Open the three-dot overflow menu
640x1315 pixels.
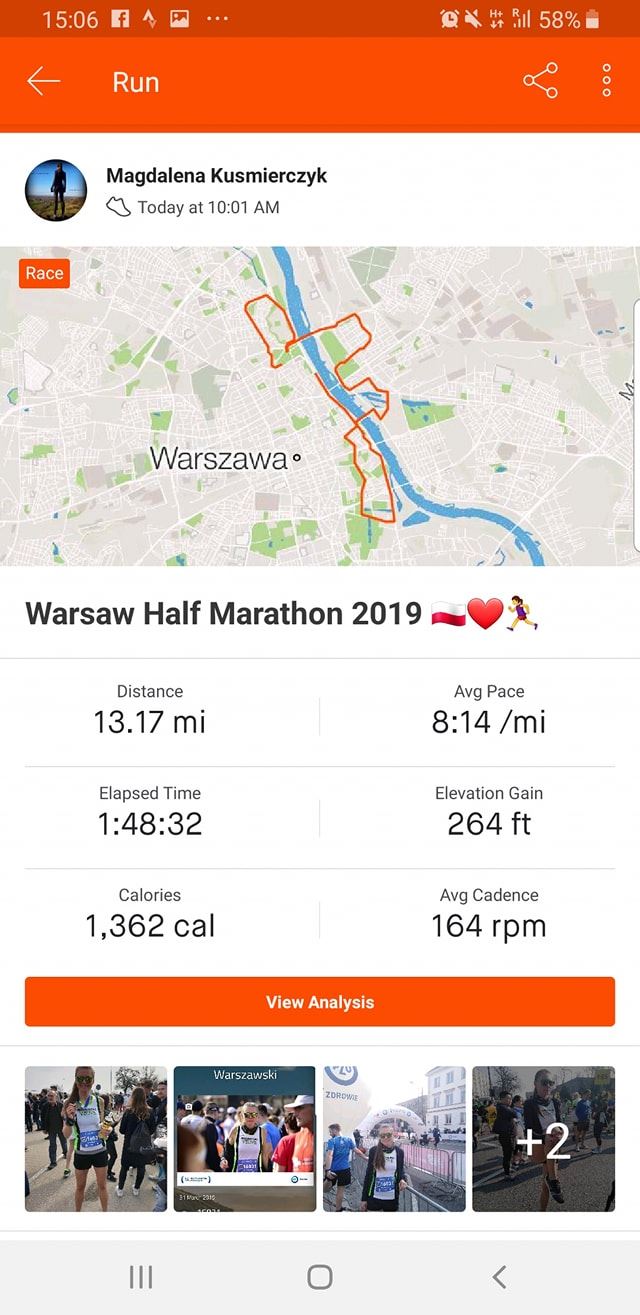(x=606, y=82)
